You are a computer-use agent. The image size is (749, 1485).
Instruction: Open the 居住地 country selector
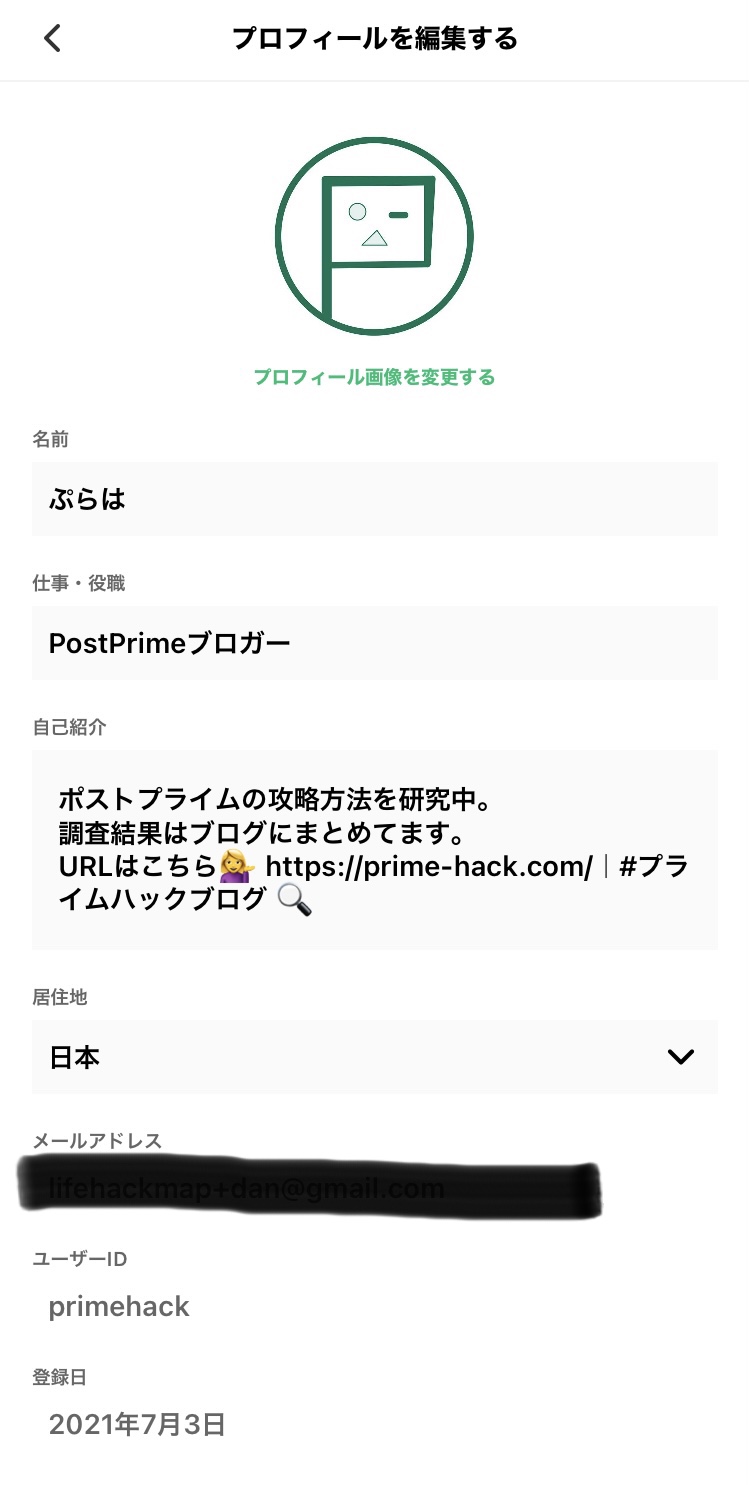coord(375,1056)
